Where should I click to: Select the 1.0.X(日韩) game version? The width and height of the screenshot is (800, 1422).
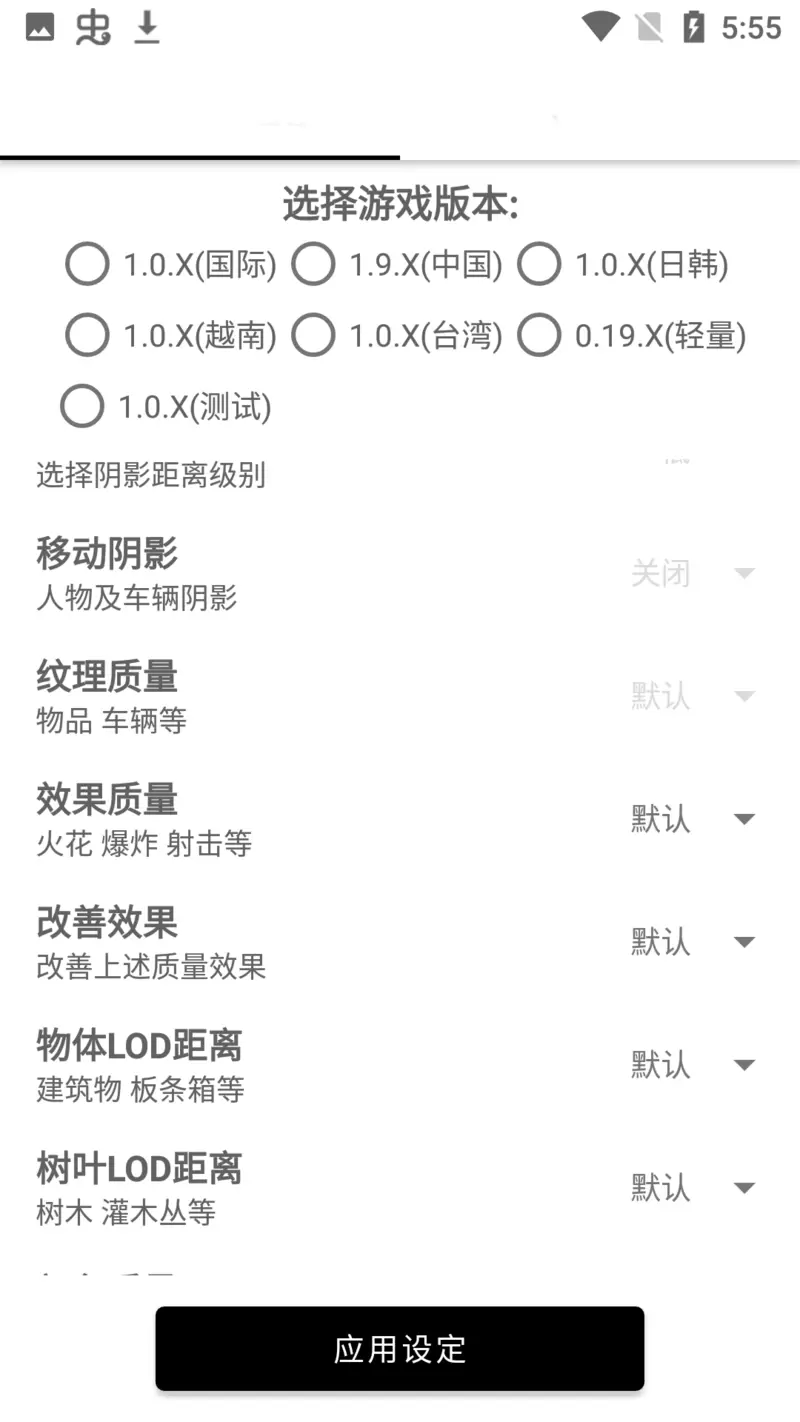[x=540, y=264]
